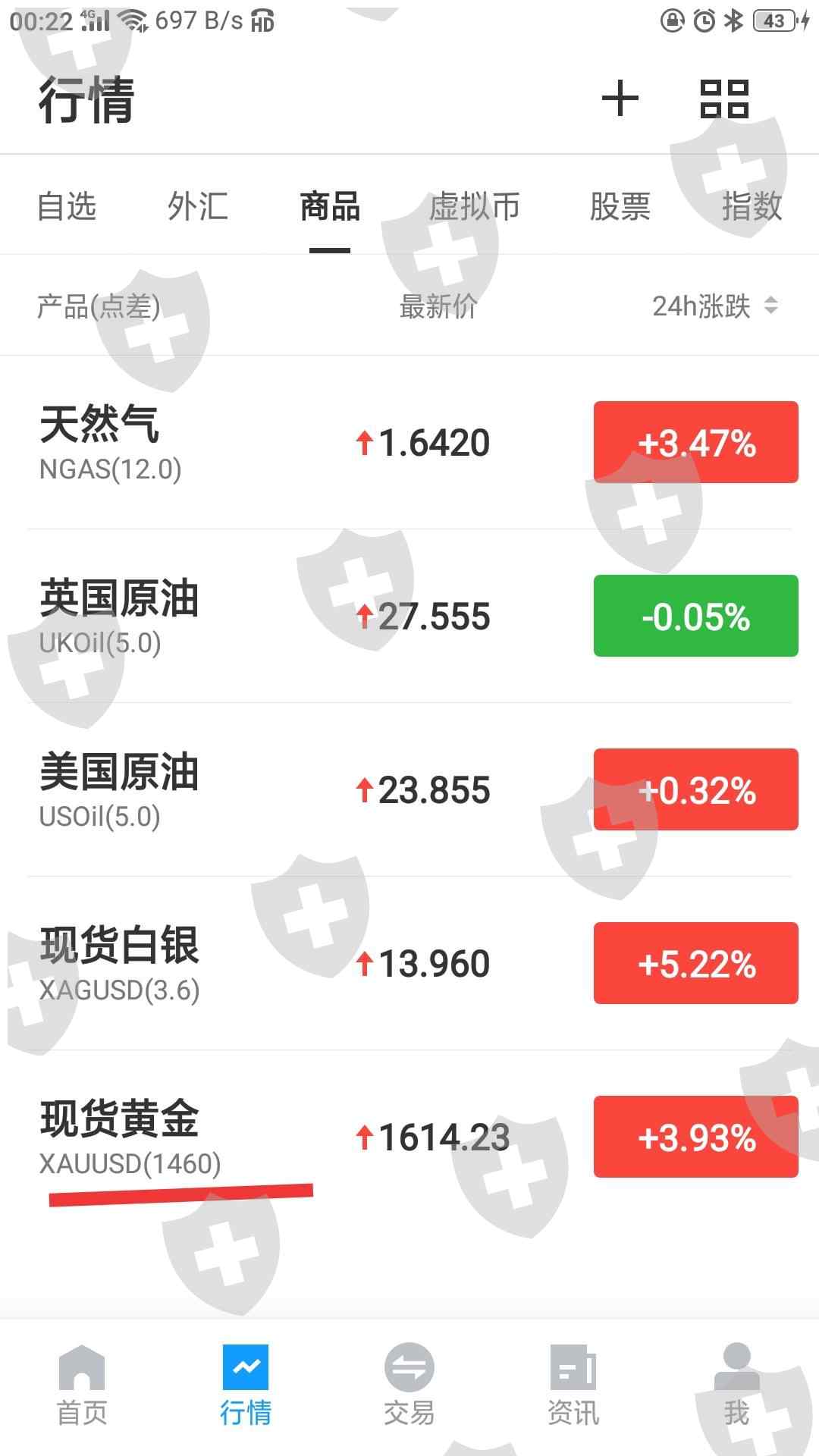Go to 首页 home tab
The image size is (819, 1456).
tap(82, 1385)
